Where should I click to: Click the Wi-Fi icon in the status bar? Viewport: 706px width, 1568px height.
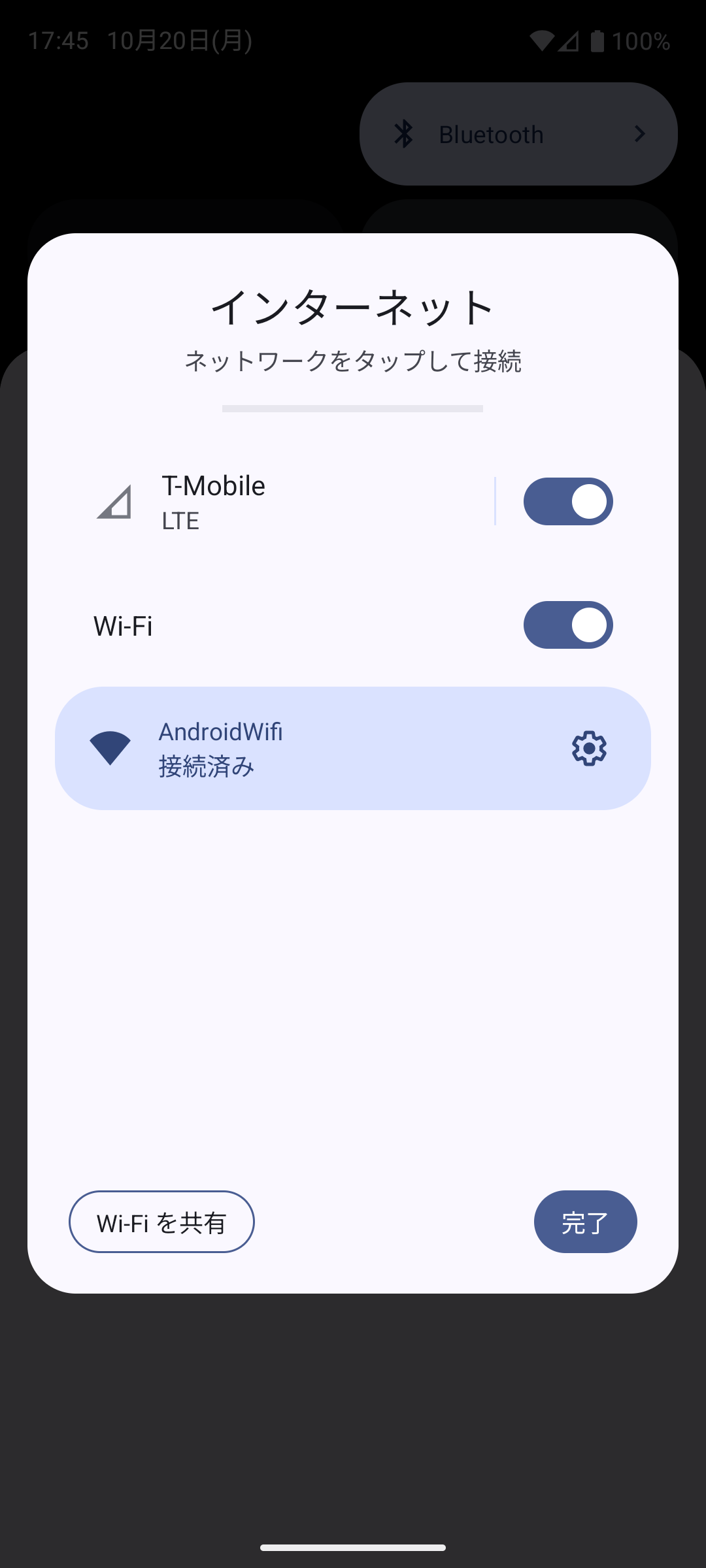(x=543, y=41)
